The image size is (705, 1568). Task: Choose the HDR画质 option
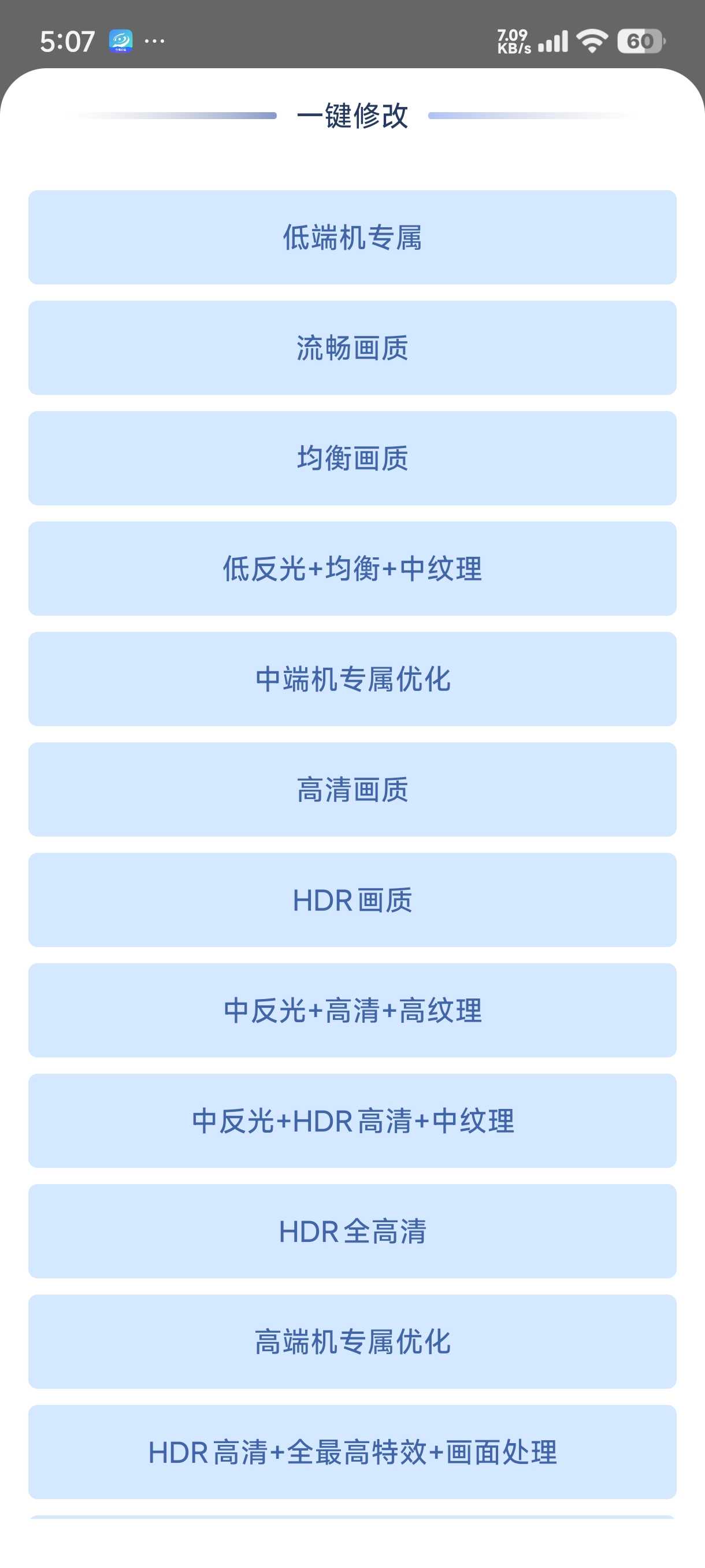pos(352,900)
